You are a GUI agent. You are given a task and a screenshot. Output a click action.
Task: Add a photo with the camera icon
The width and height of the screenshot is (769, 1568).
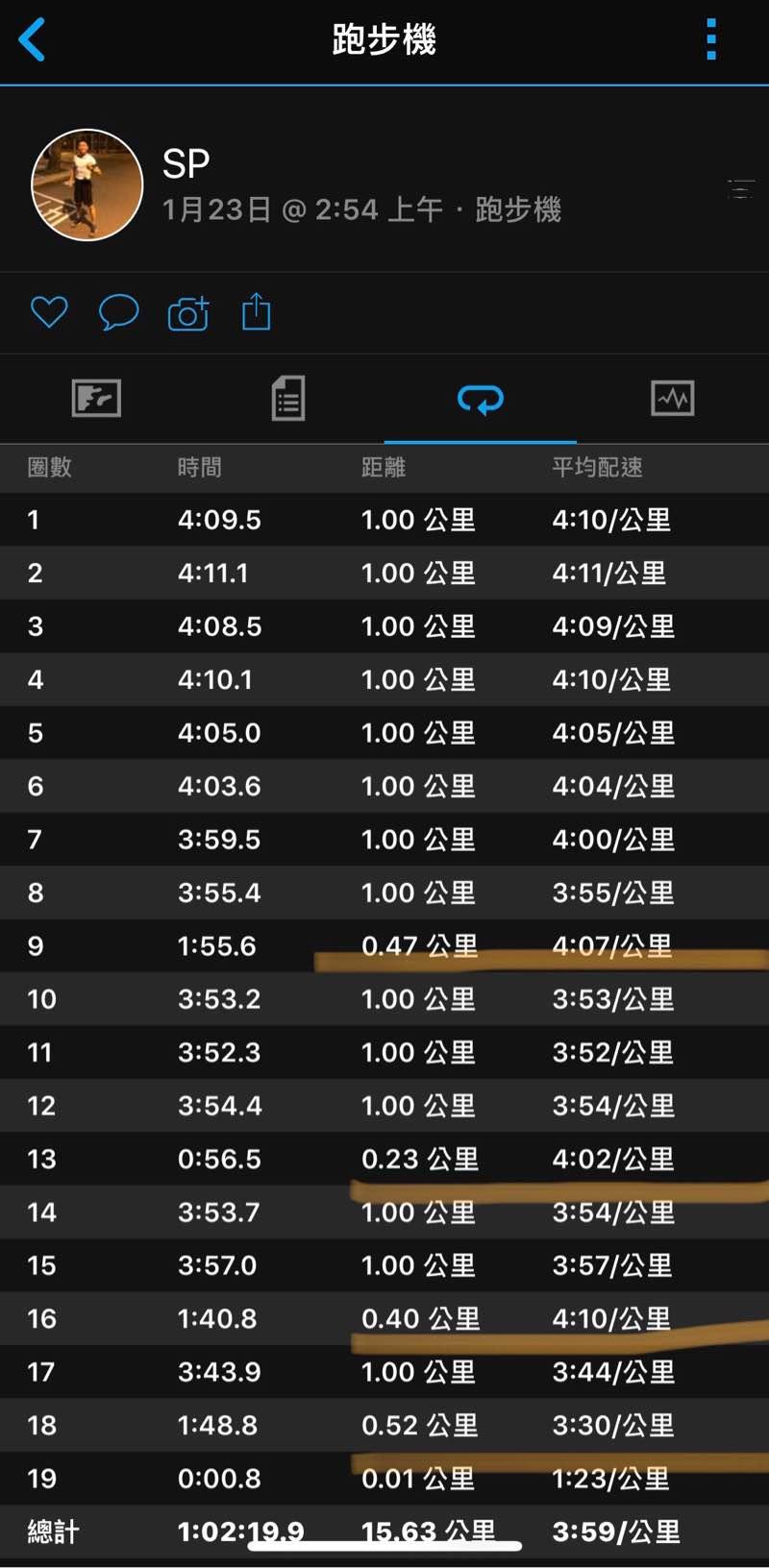click(187, 313)
